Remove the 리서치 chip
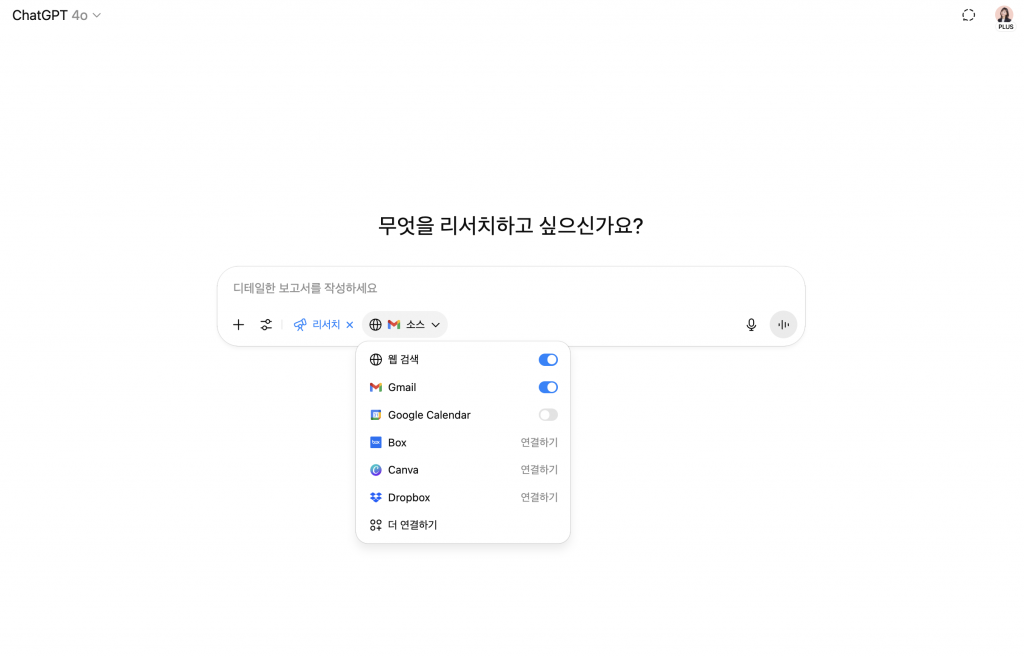The height and width of the screenshot is (657, 1024). point(350,325)
